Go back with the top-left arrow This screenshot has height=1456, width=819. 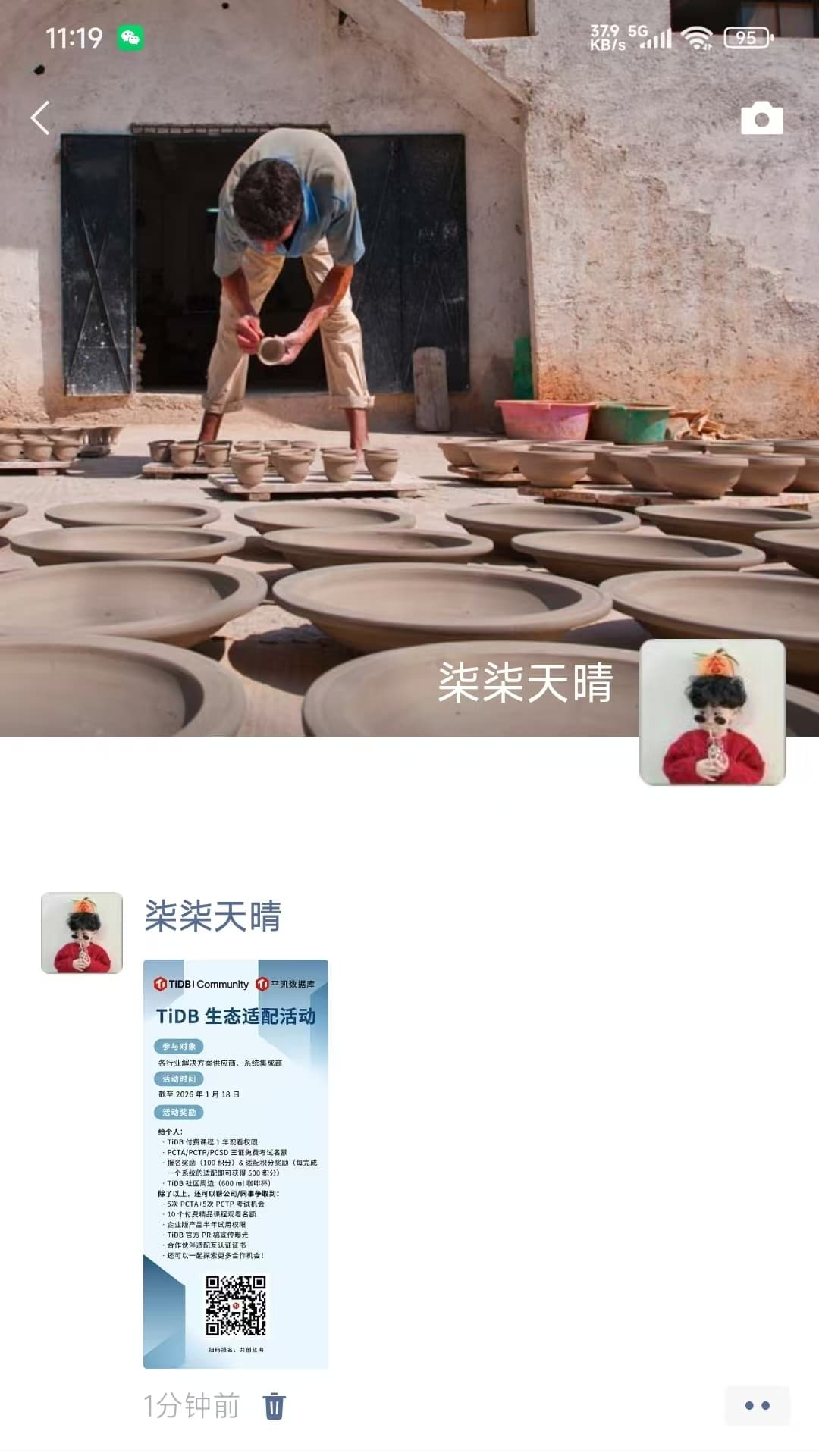pyautogui.click(x=41, y=118)
